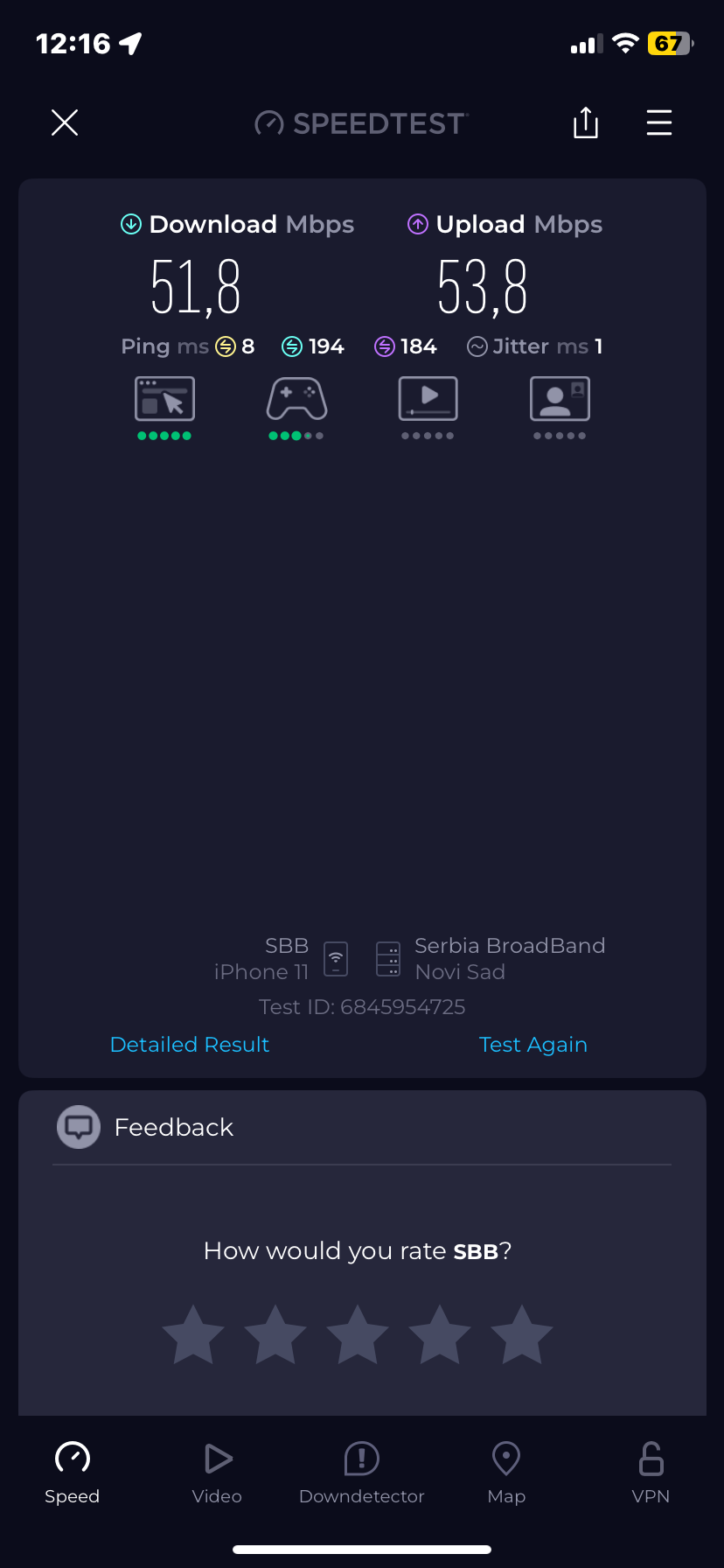Open the VPN tab
Image resolution: width=724 pixels, height=1568 pixels.
[651, 1473]
